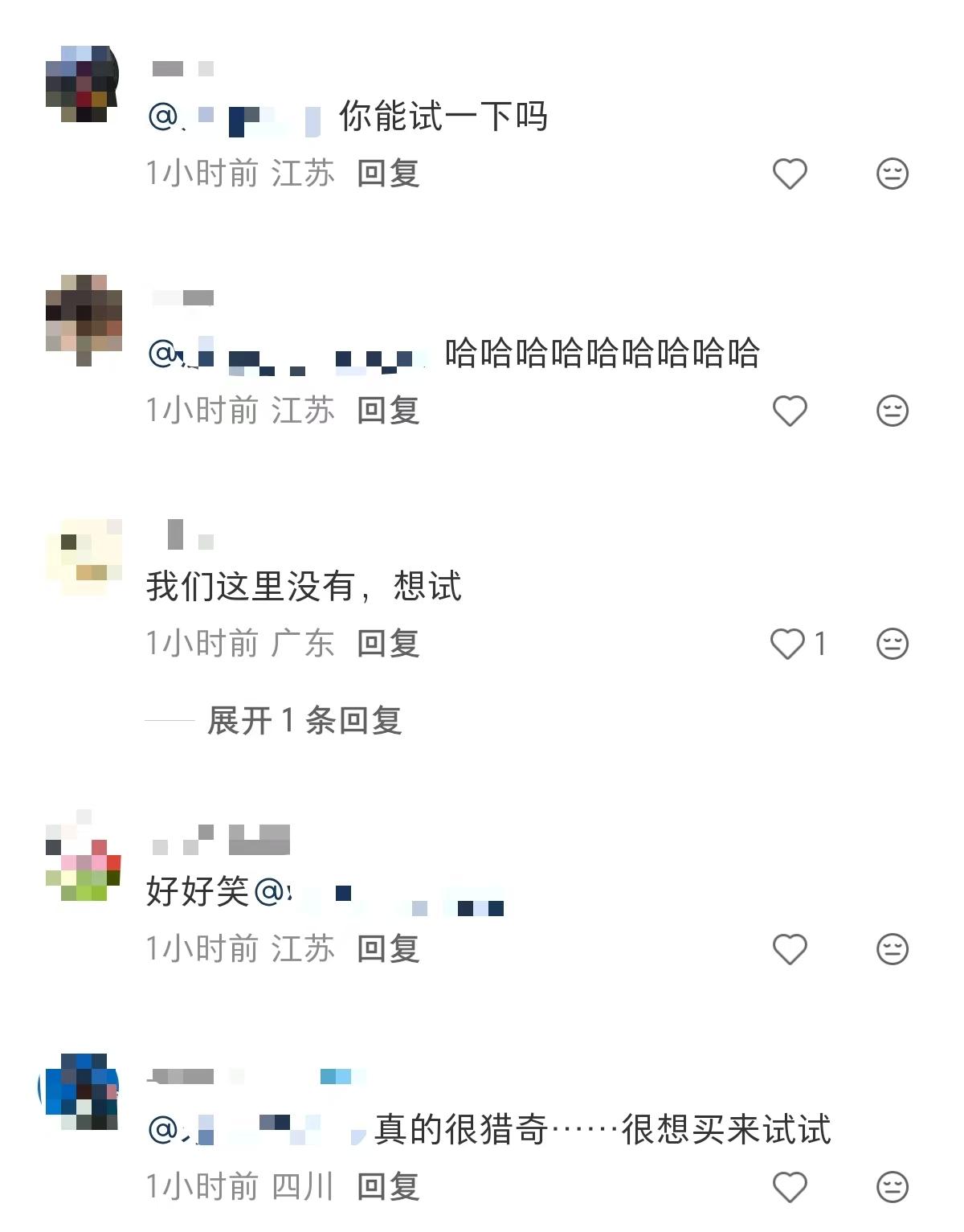Dislike the comment 你能试一下吗
The height and width of the screenshot is (1232, 964).
[x=892, y=174]
